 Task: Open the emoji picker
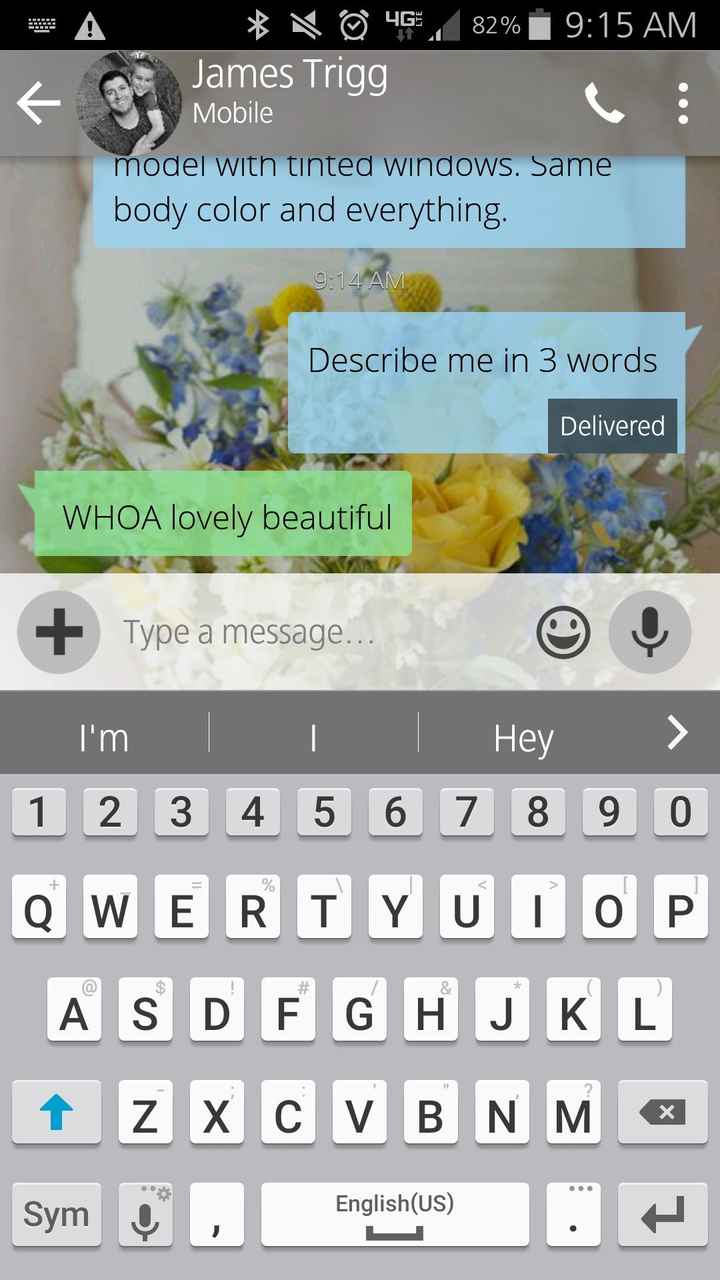point(563,632)
